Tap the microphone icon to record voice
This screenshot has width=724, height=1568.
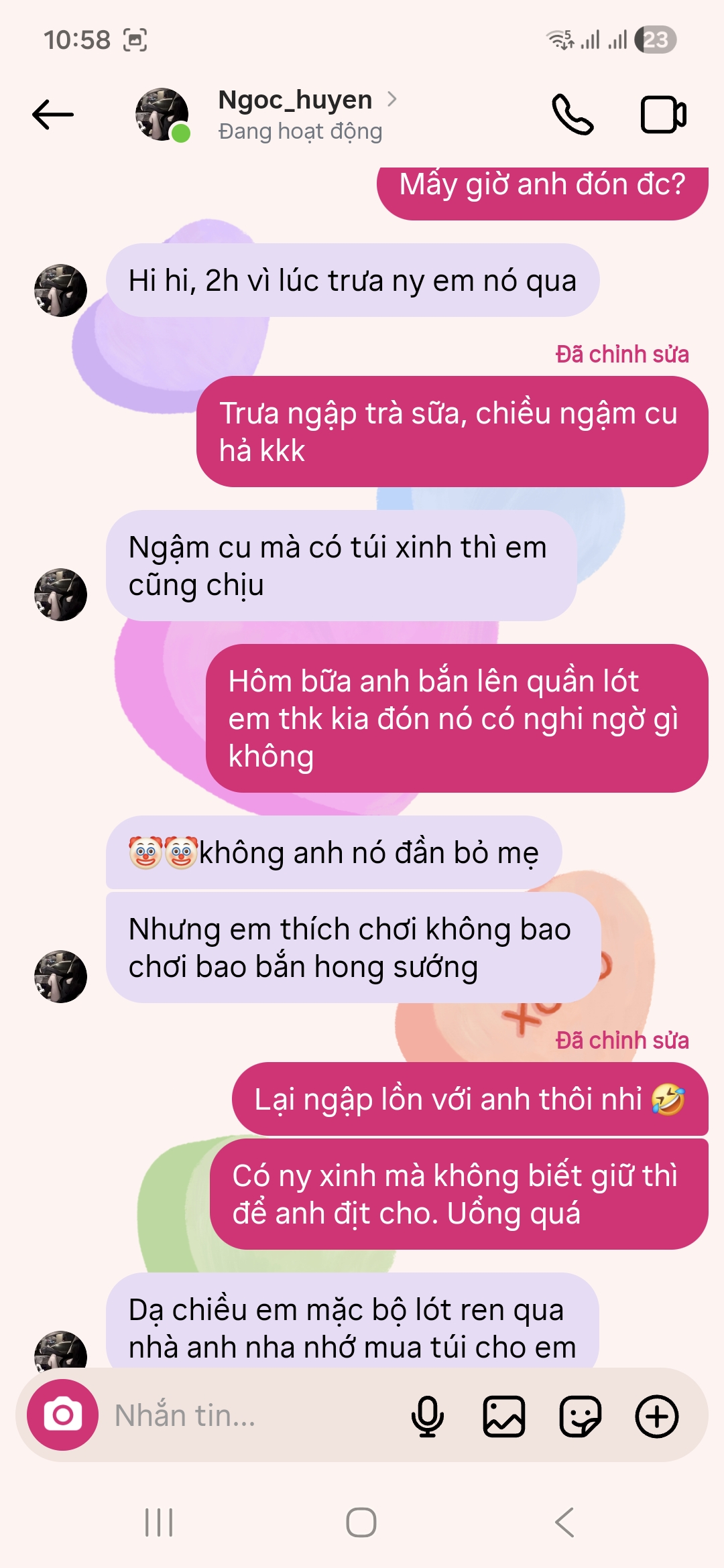pos(428,1417)
